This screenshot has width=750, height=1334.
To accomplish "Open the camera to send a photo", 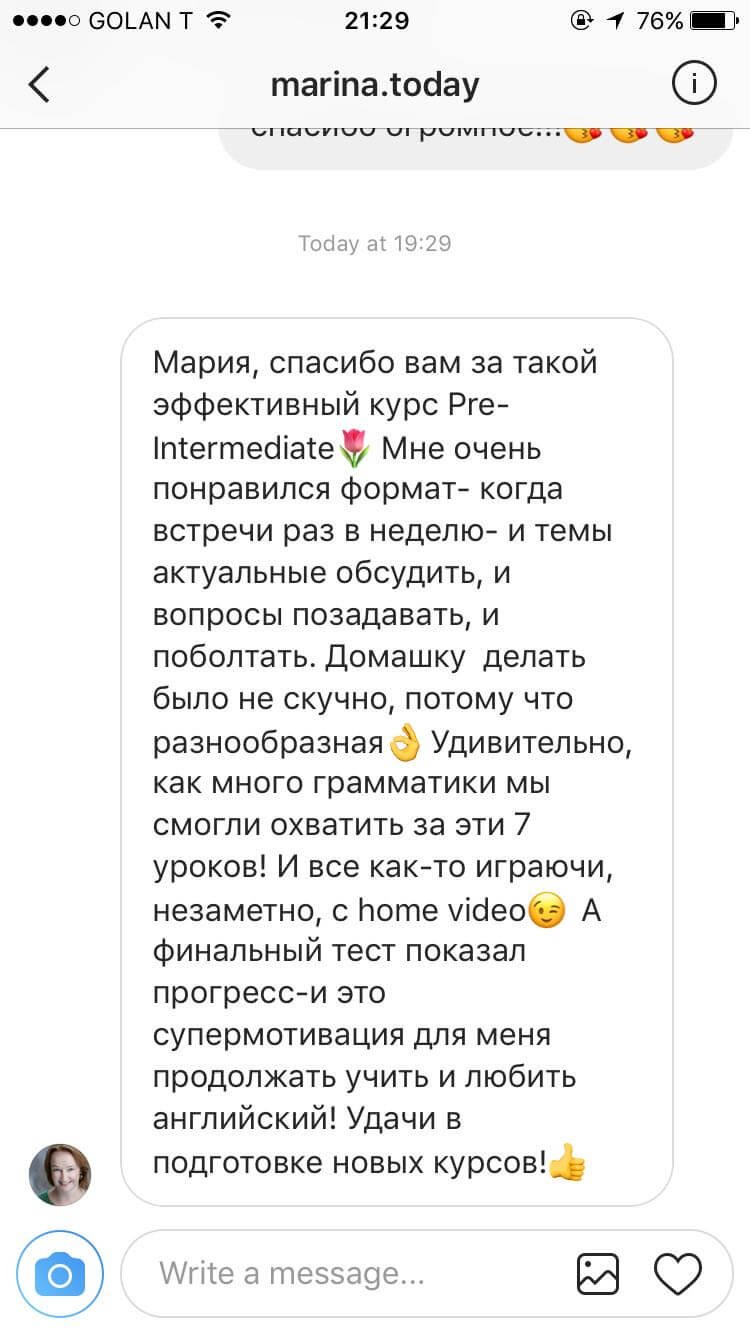I will pos(60,1274).
